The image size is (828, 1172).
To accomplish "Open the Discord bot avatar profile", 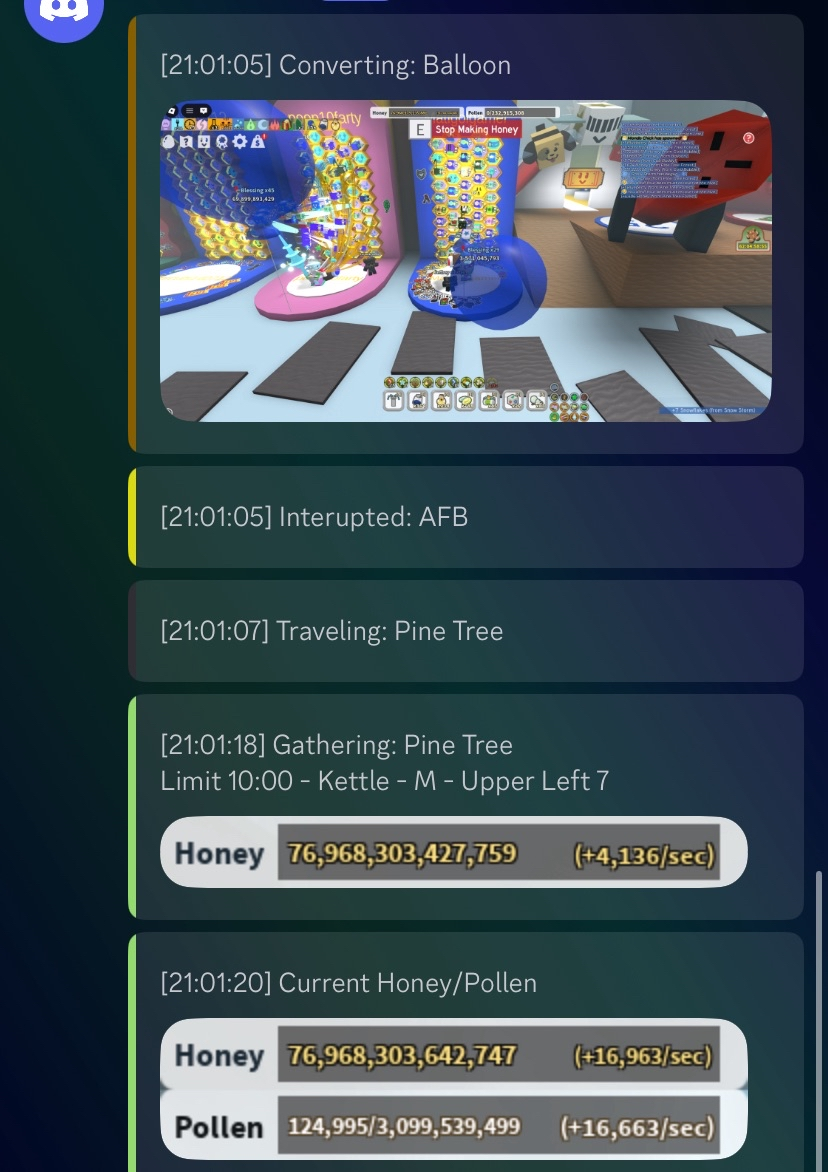I will (x=63, y=14).
